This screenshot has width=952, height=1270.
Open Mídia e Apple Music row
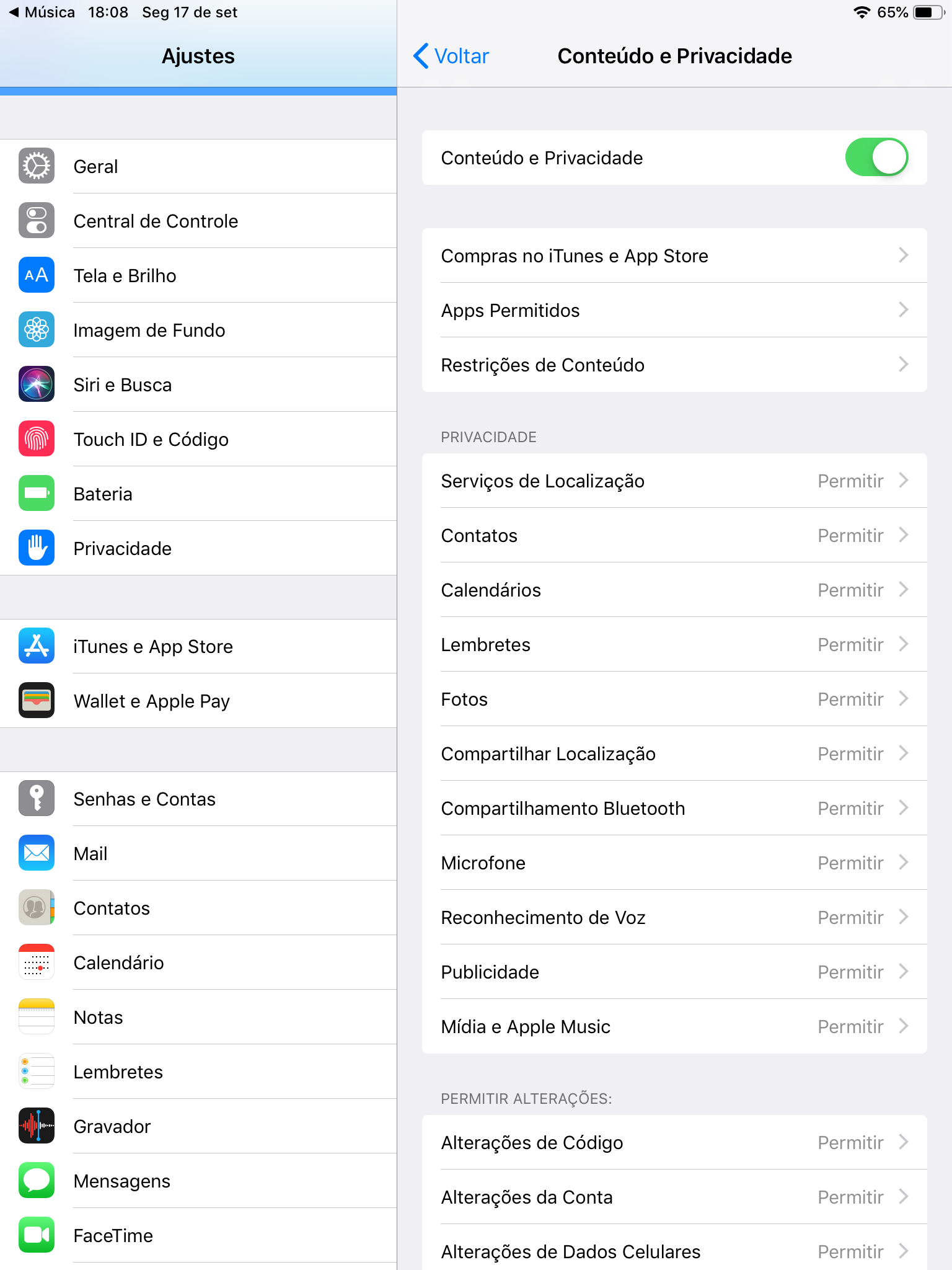click(x=674, y=1026)
